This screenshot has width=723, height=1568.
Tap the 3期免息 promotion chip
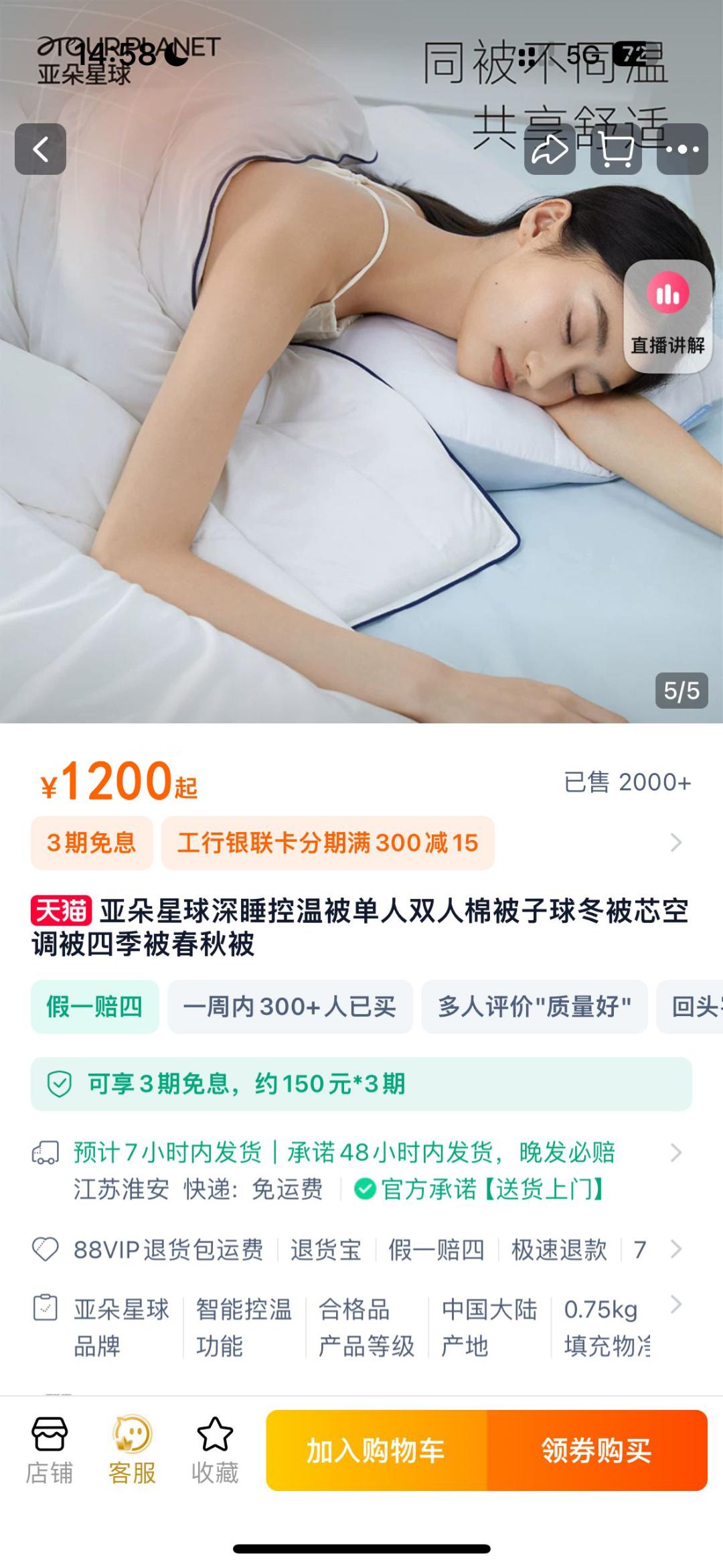[92, 843]
